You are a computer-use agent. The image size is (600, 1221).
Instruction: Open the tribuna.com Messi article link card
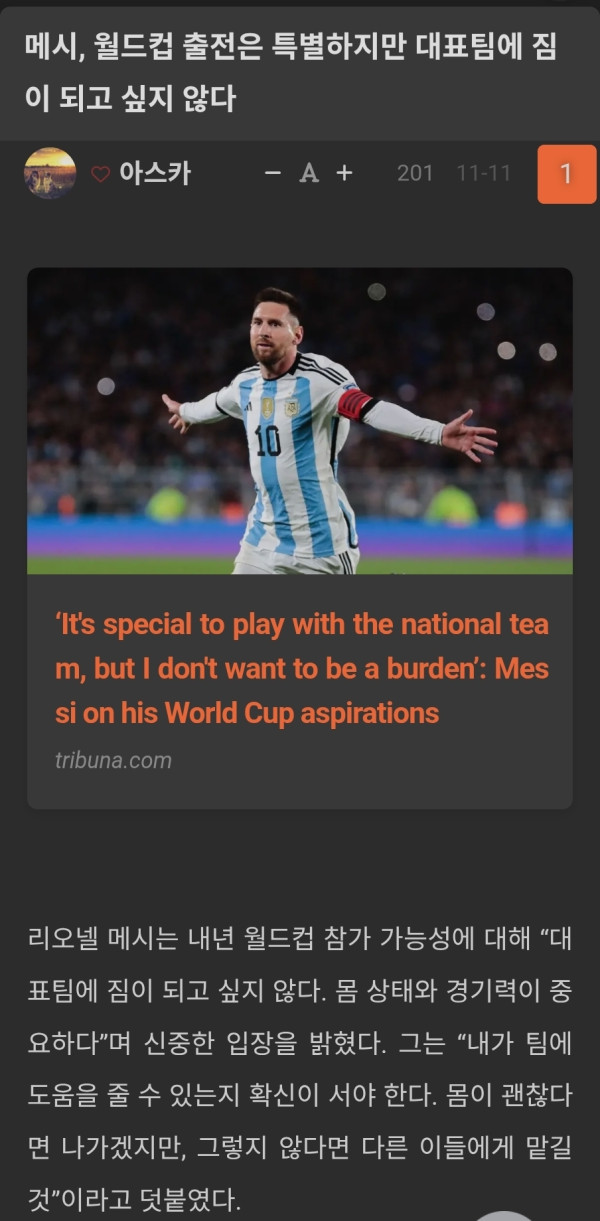tap(300, 670)
